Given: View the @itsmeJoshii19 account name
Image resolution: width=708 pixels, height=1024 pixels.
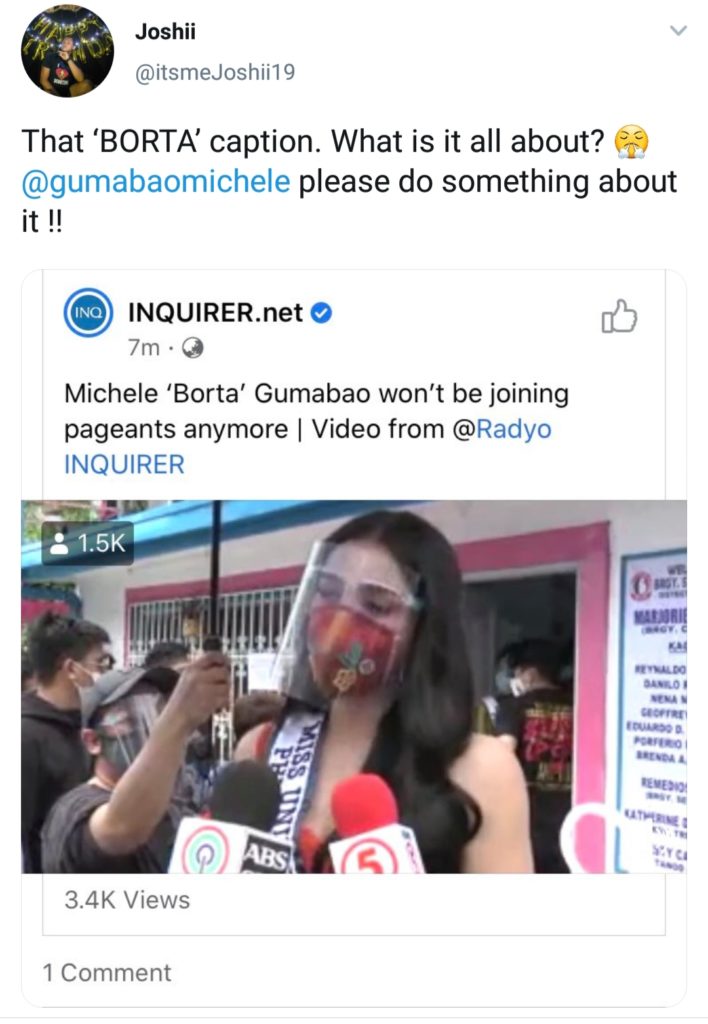Looking at the screenshot, I should (x=215, y=72).
